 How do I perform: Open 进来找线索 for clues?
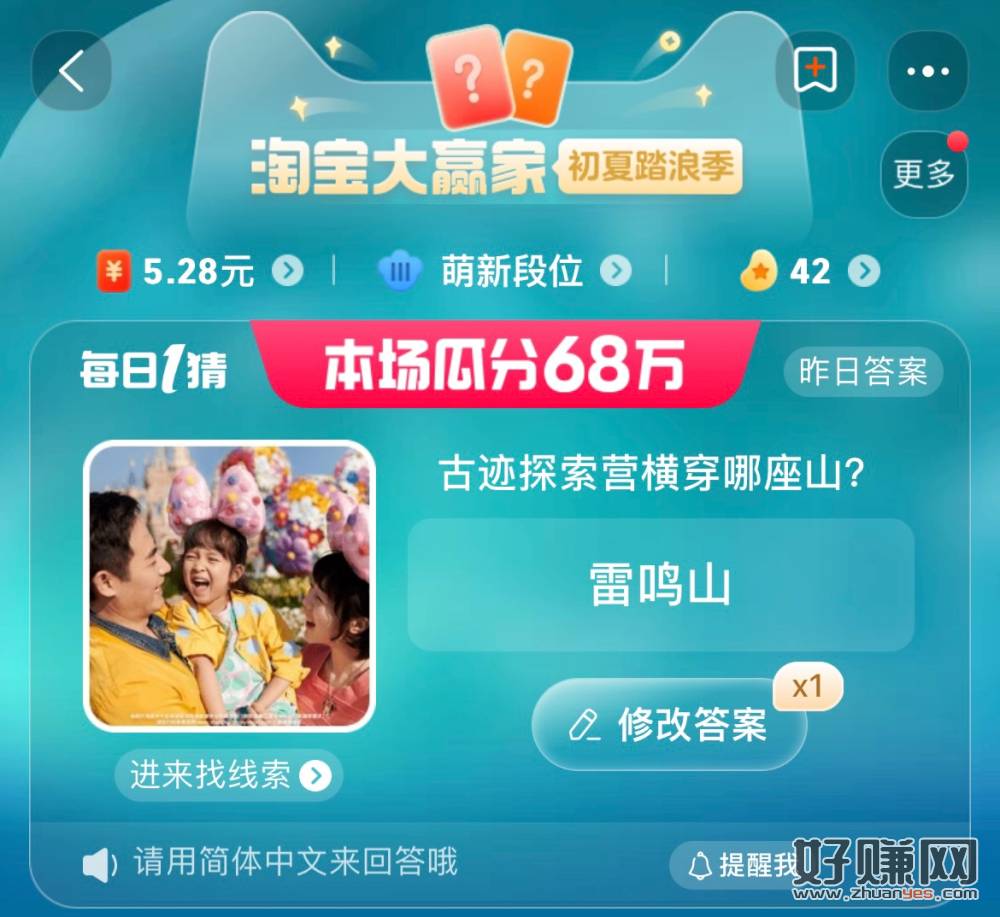click(x=229, y=775)
